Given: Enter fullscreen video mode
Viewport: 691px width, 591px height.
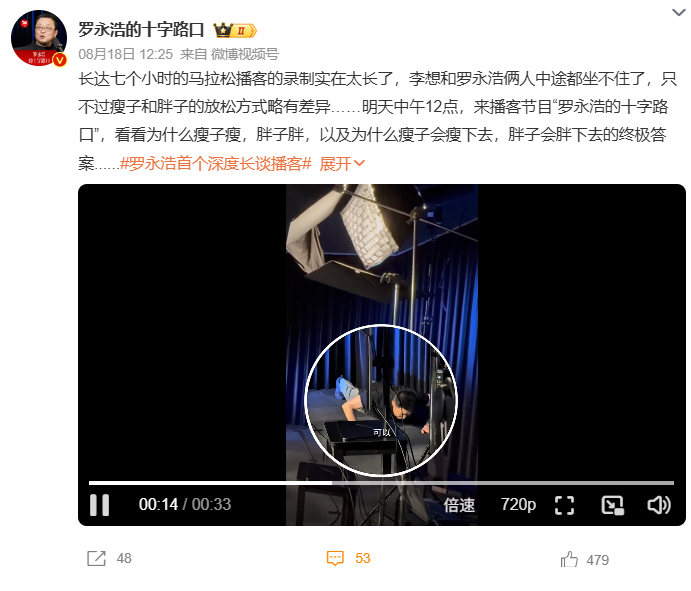Looking at the screenshot, I should (564, 505).
